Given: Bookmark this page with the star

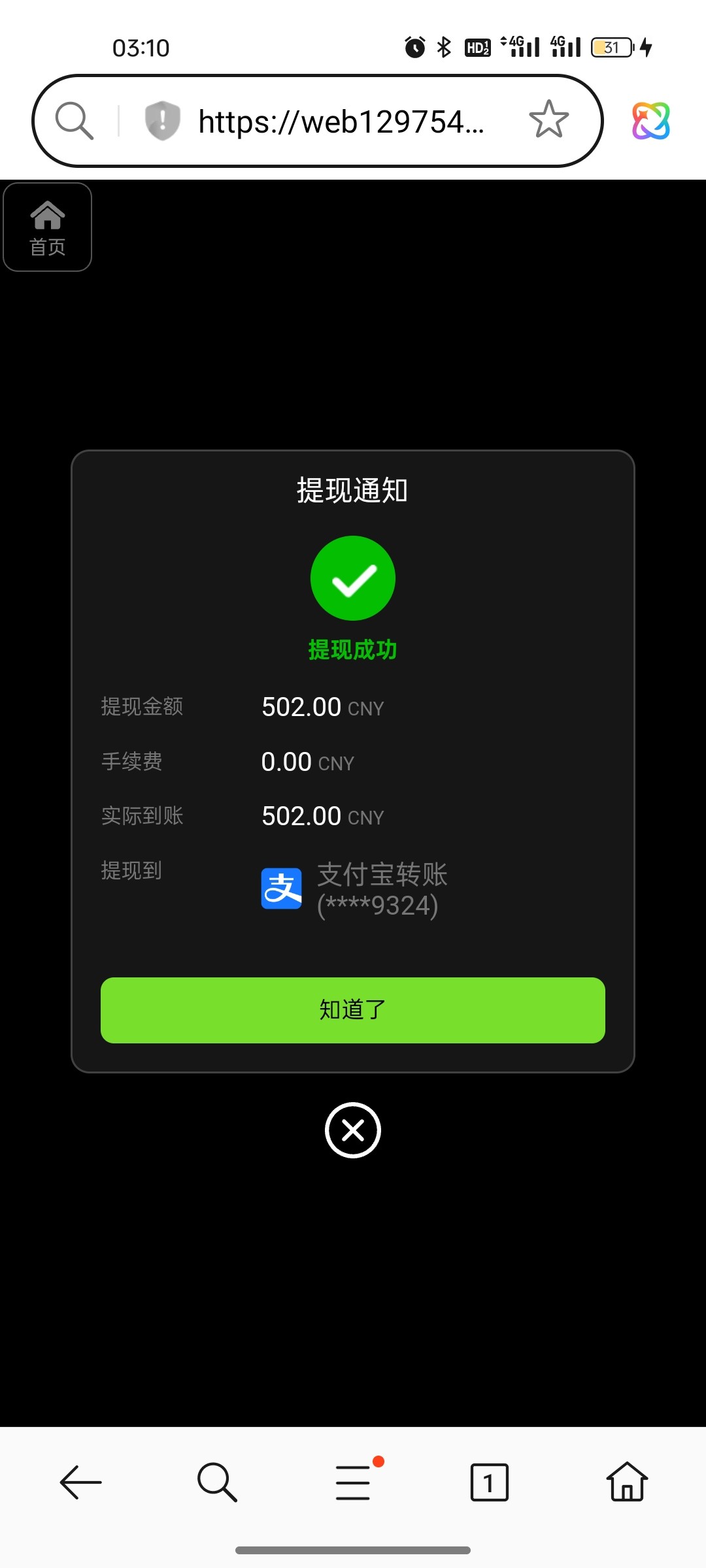Looking at the screenshot, I should coord(548,120).
